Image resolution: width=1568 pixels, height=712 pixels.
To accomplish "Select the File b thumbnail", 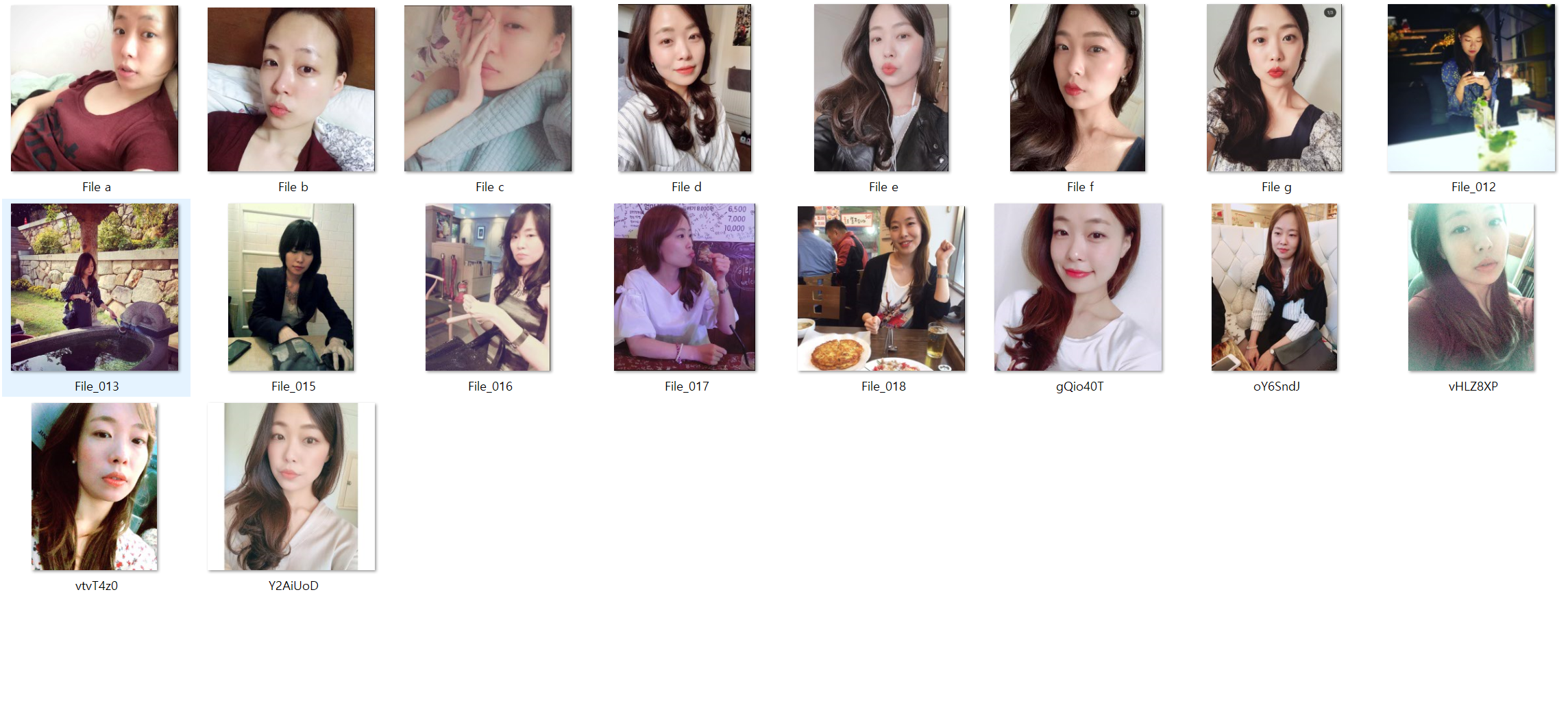I will pos(291,89).
